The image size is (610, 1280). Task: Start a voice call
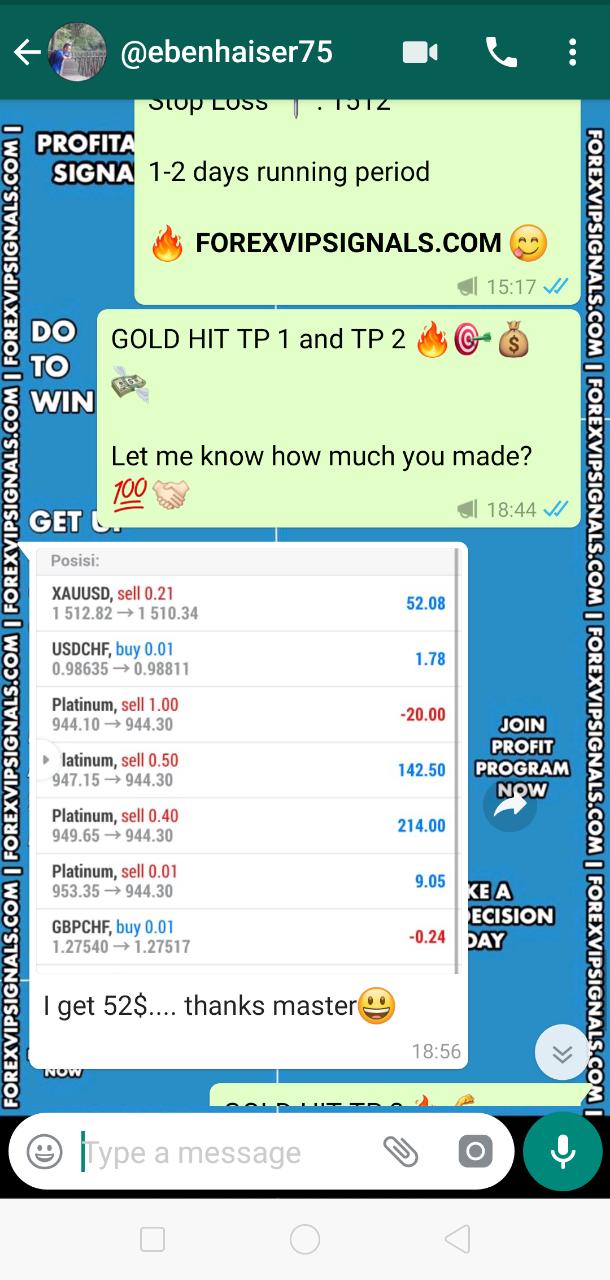pos(499,52)
